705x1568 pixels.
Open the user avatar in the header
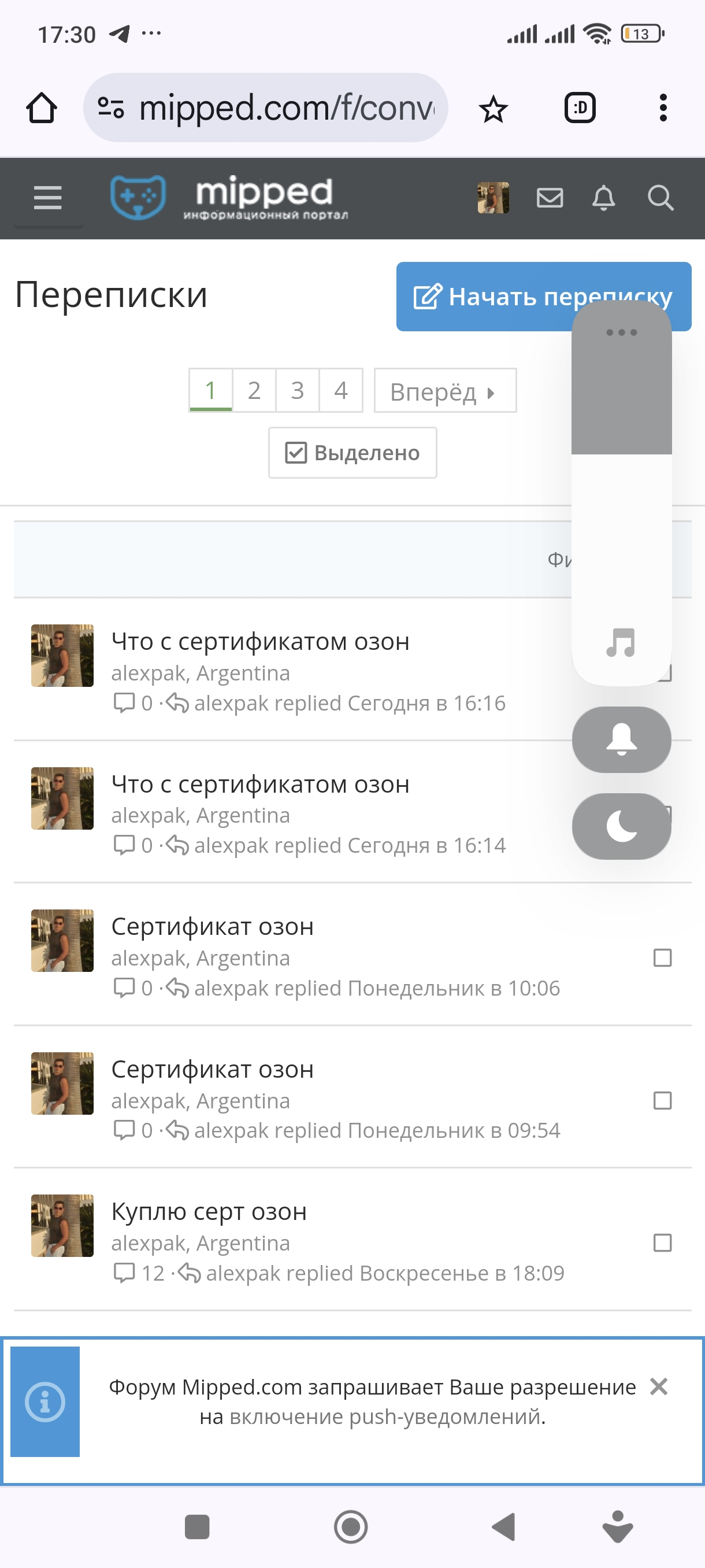click(493, 198)
